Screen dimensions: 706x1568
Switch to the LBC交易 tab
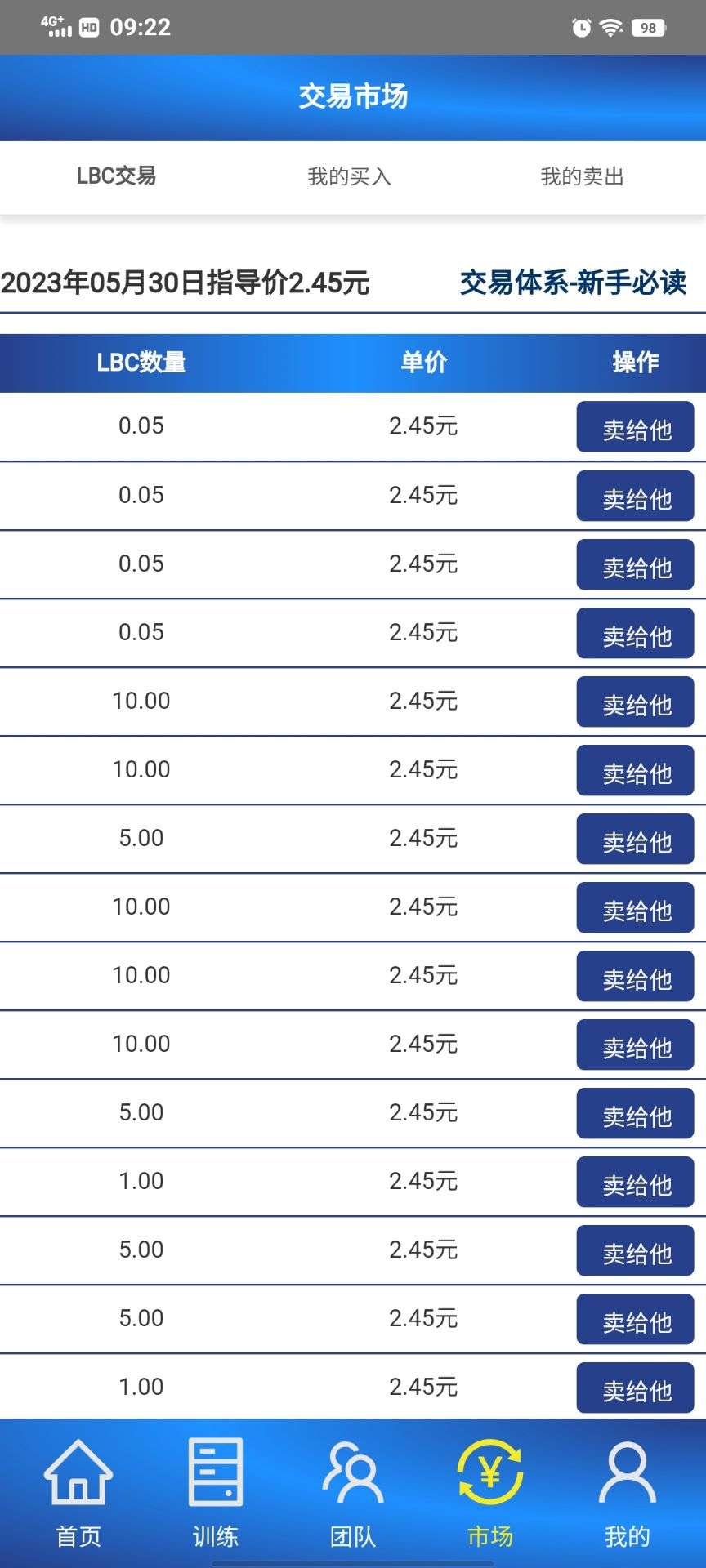tap(116, 176)
